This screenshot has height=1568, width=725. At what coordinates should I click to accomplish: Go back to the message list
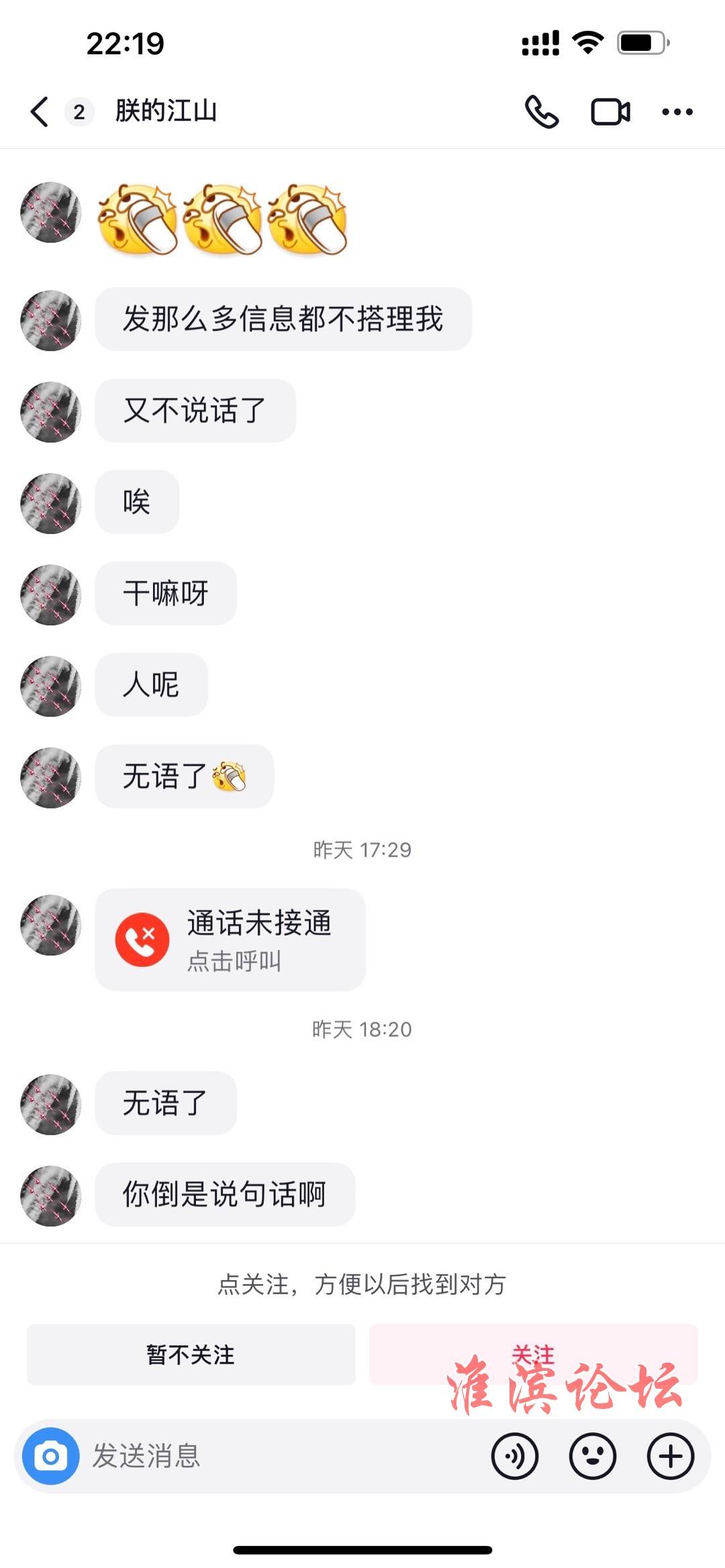point(40,111)
